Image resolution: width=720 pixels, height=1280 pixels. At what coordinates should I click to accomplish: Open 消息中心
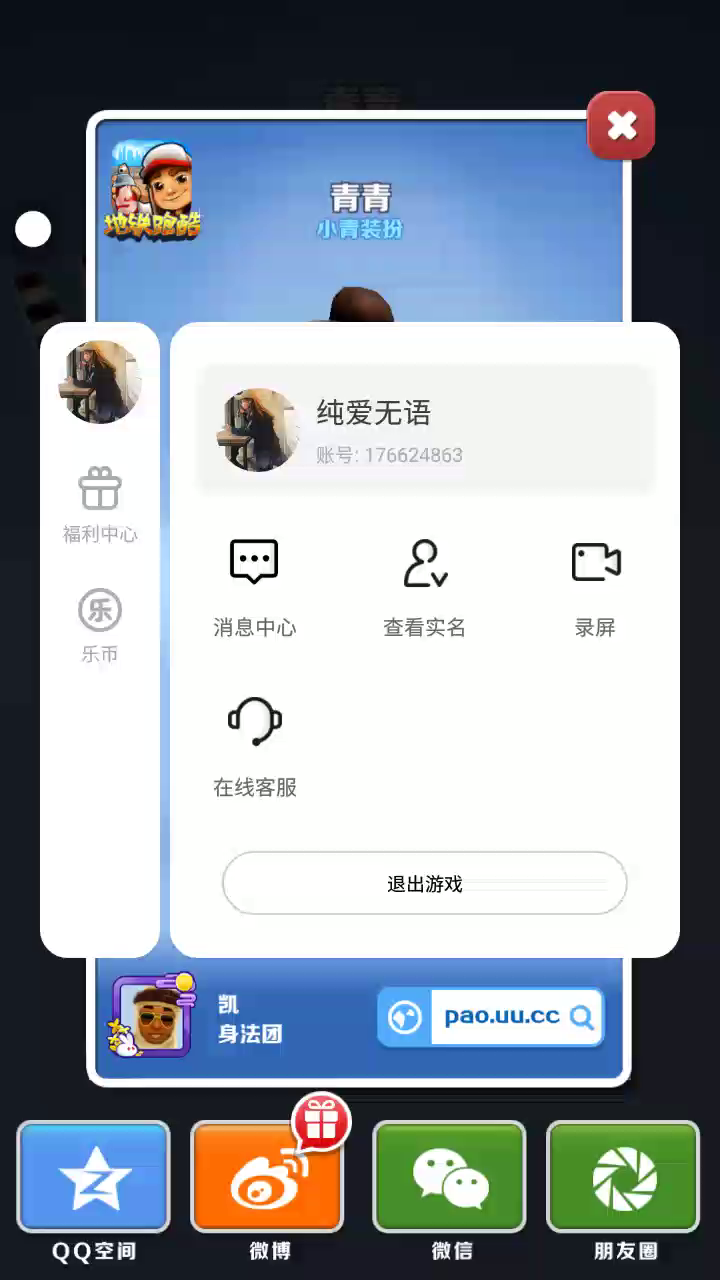click(x=254, y=585)
